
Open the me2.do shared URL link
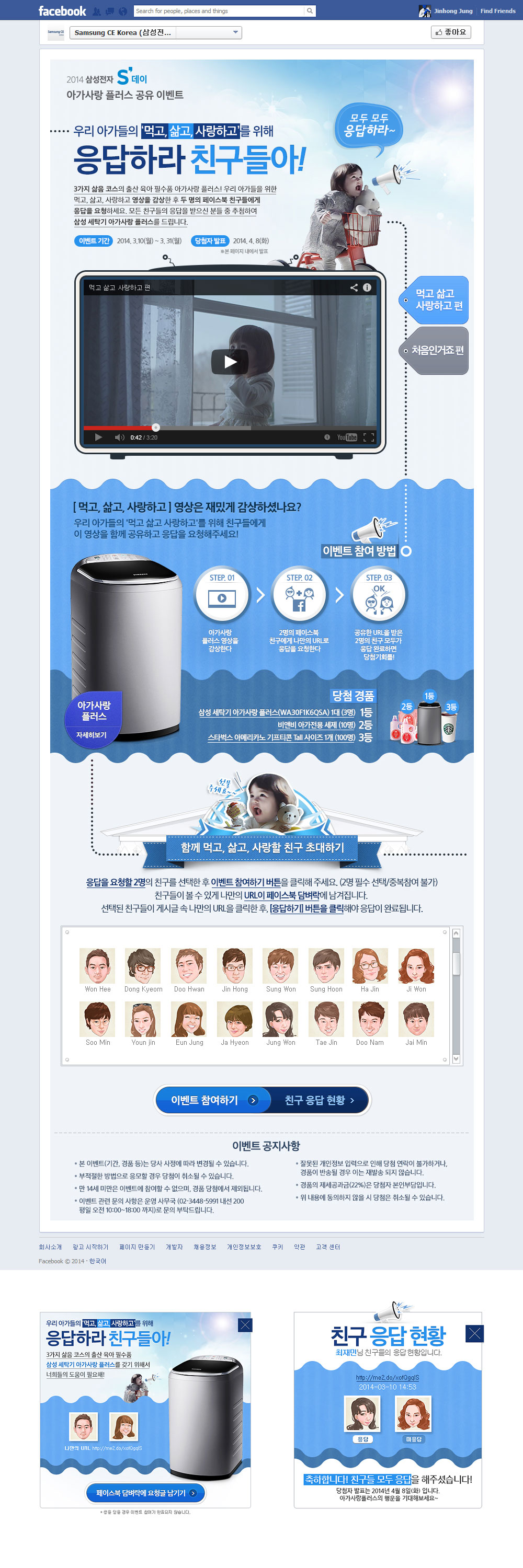coord(387,1377)
